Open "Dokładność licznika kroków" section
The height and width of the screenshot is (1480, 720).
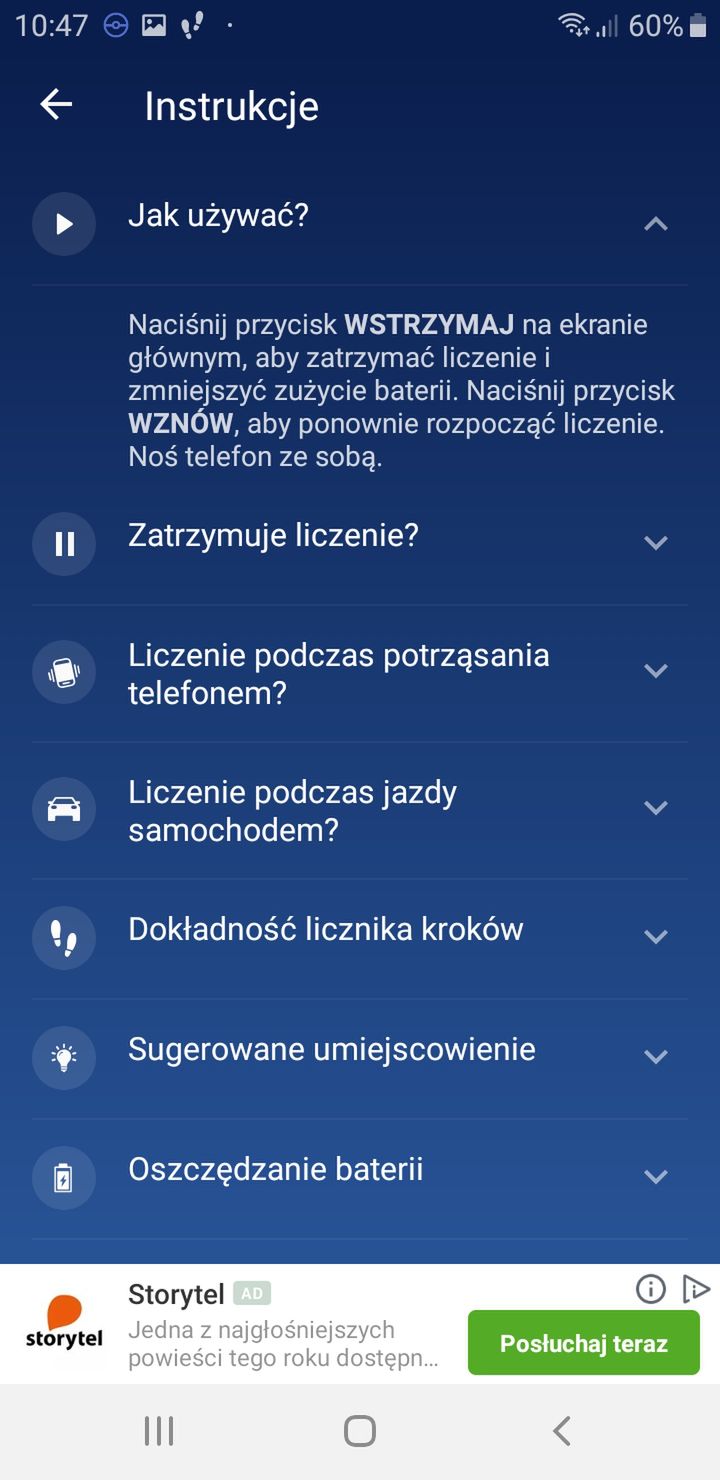point(360,938)
